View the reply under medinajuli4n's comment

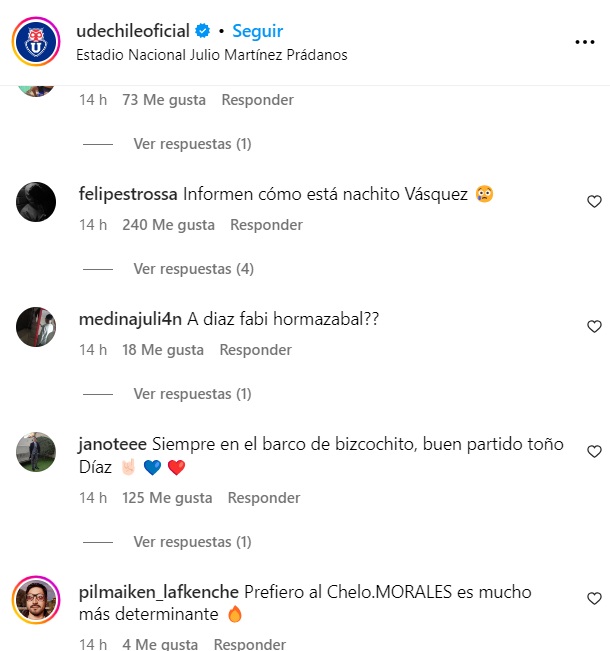192,394
